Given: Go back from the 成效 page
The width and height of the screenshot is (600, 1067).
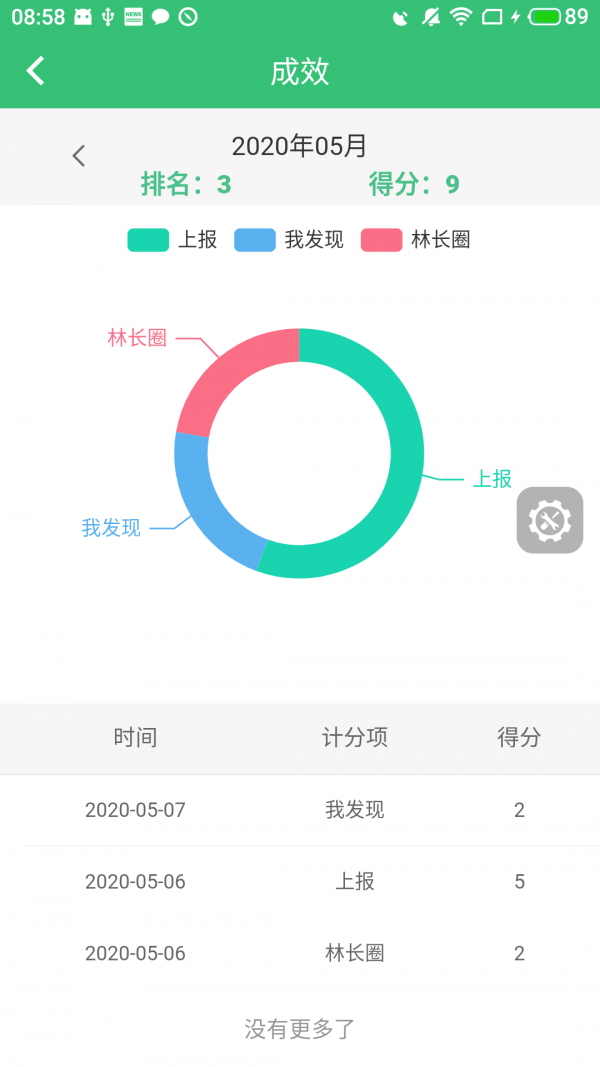Looking at the screenshot, I should (36, 71).
